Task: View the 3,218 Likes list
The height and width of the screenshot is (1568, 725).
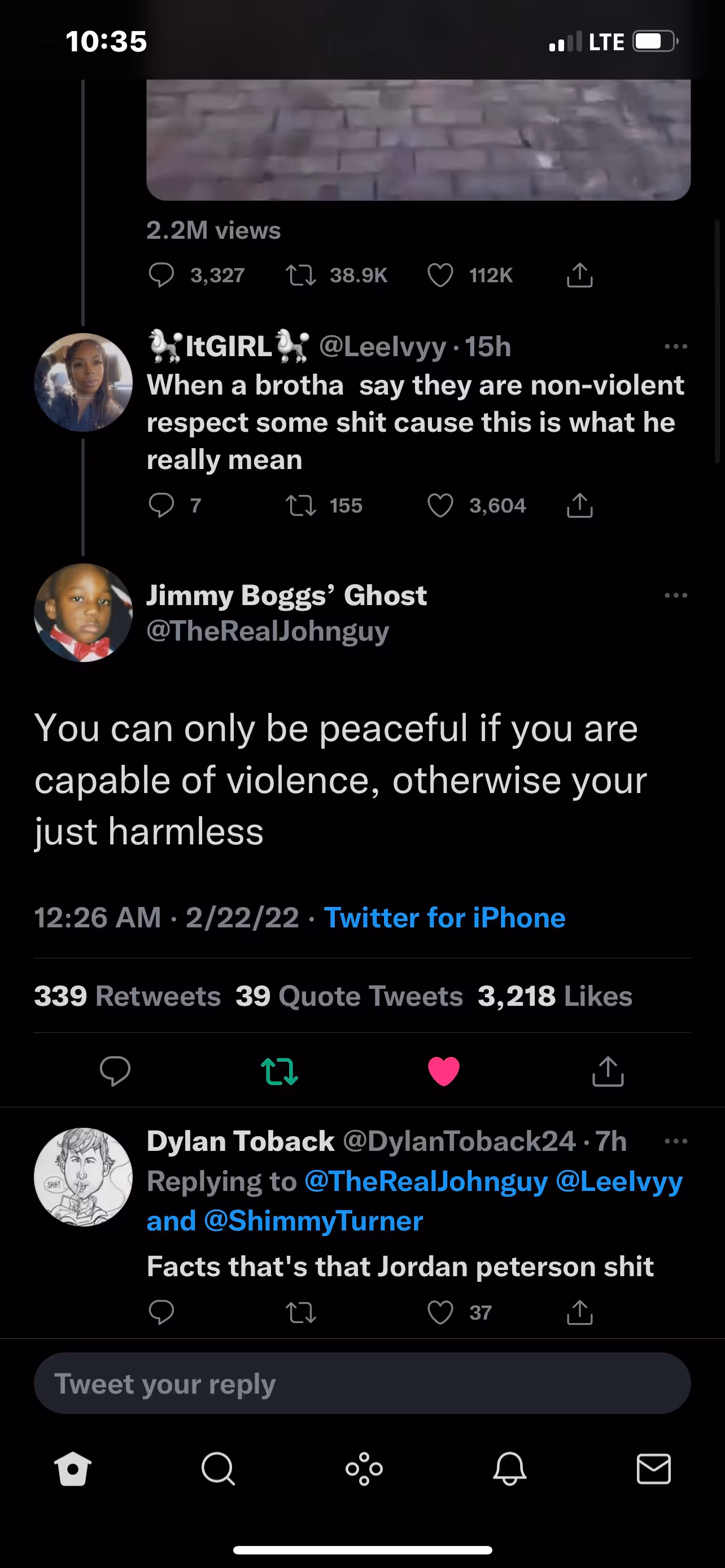Action: [x=554, y=996]
